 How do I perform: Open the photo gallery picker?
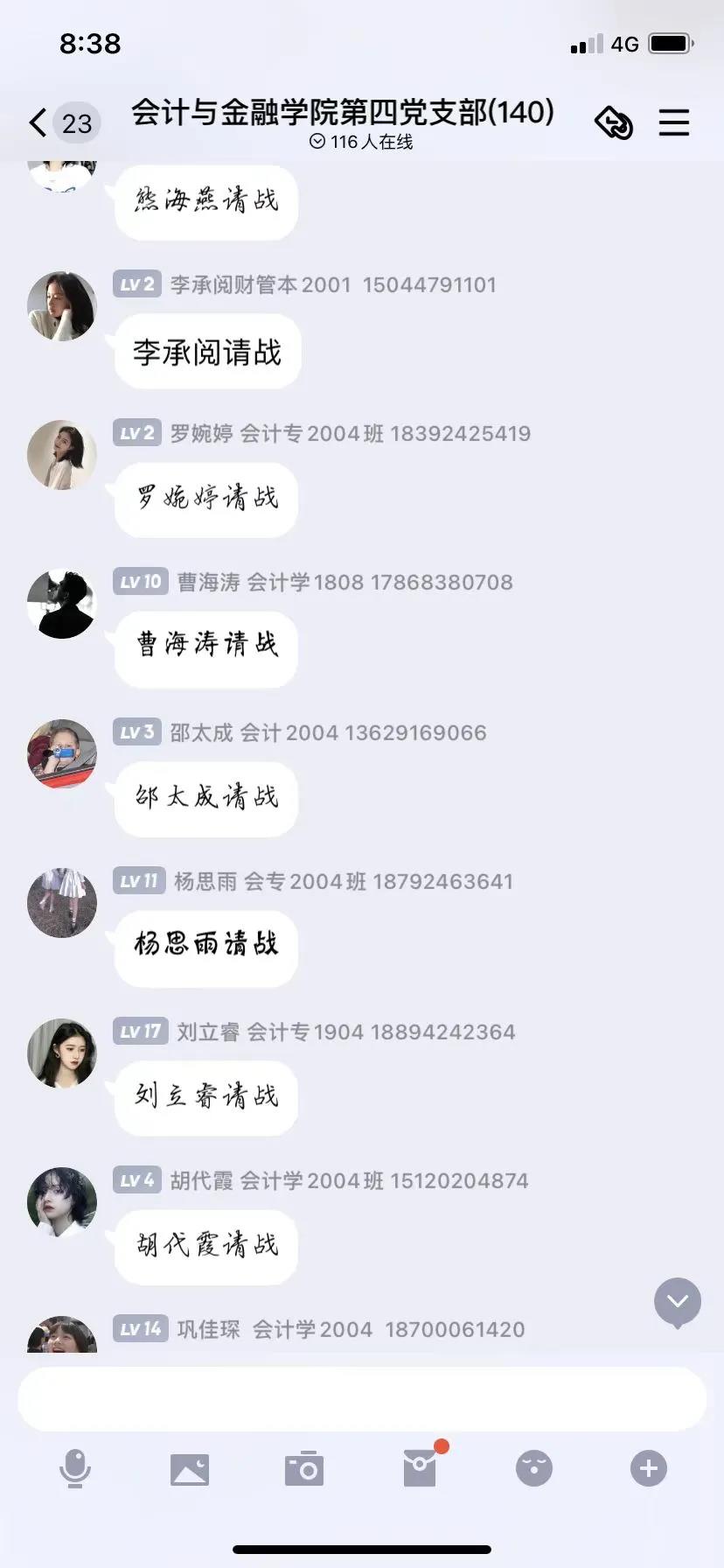point(190,1468)
